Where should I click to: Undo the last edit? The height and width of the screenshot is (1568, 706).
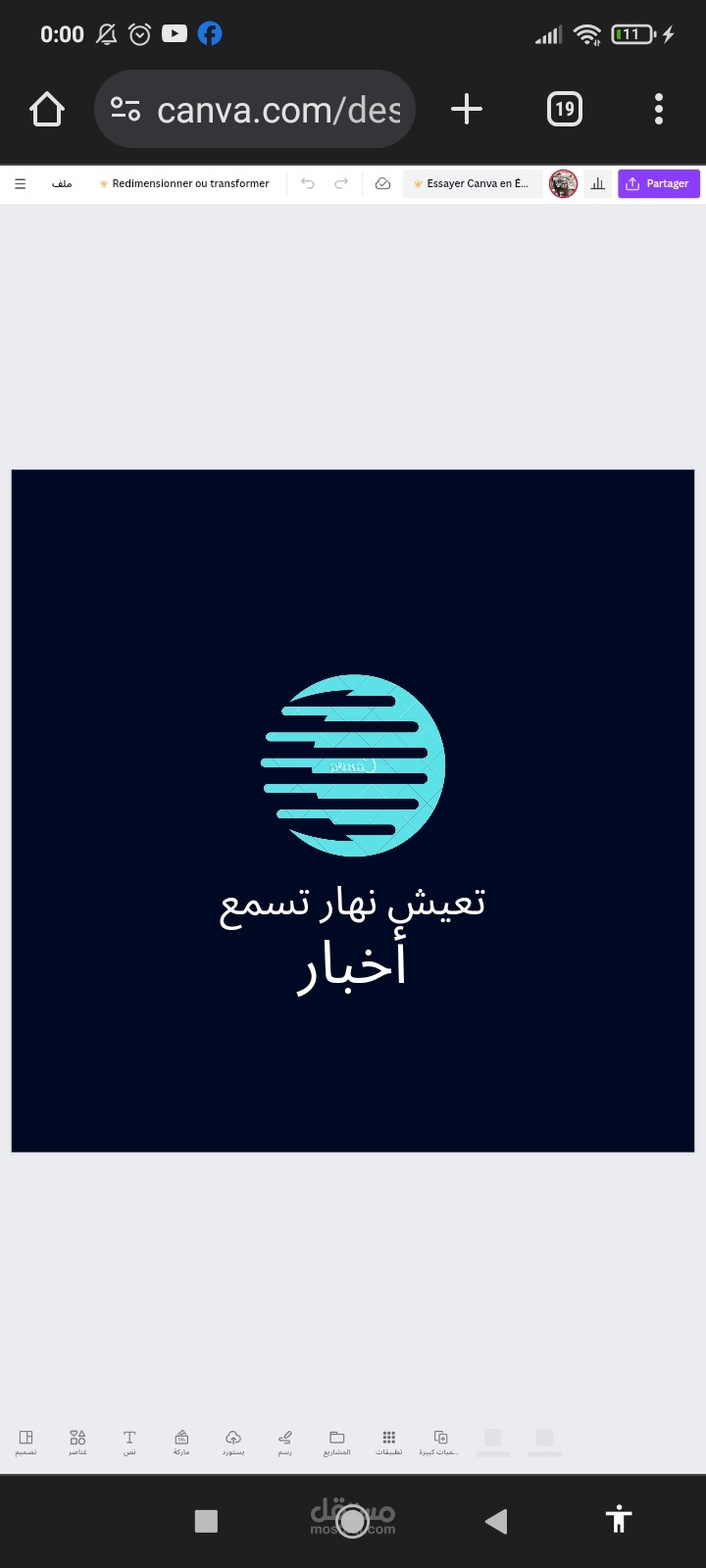308,183
